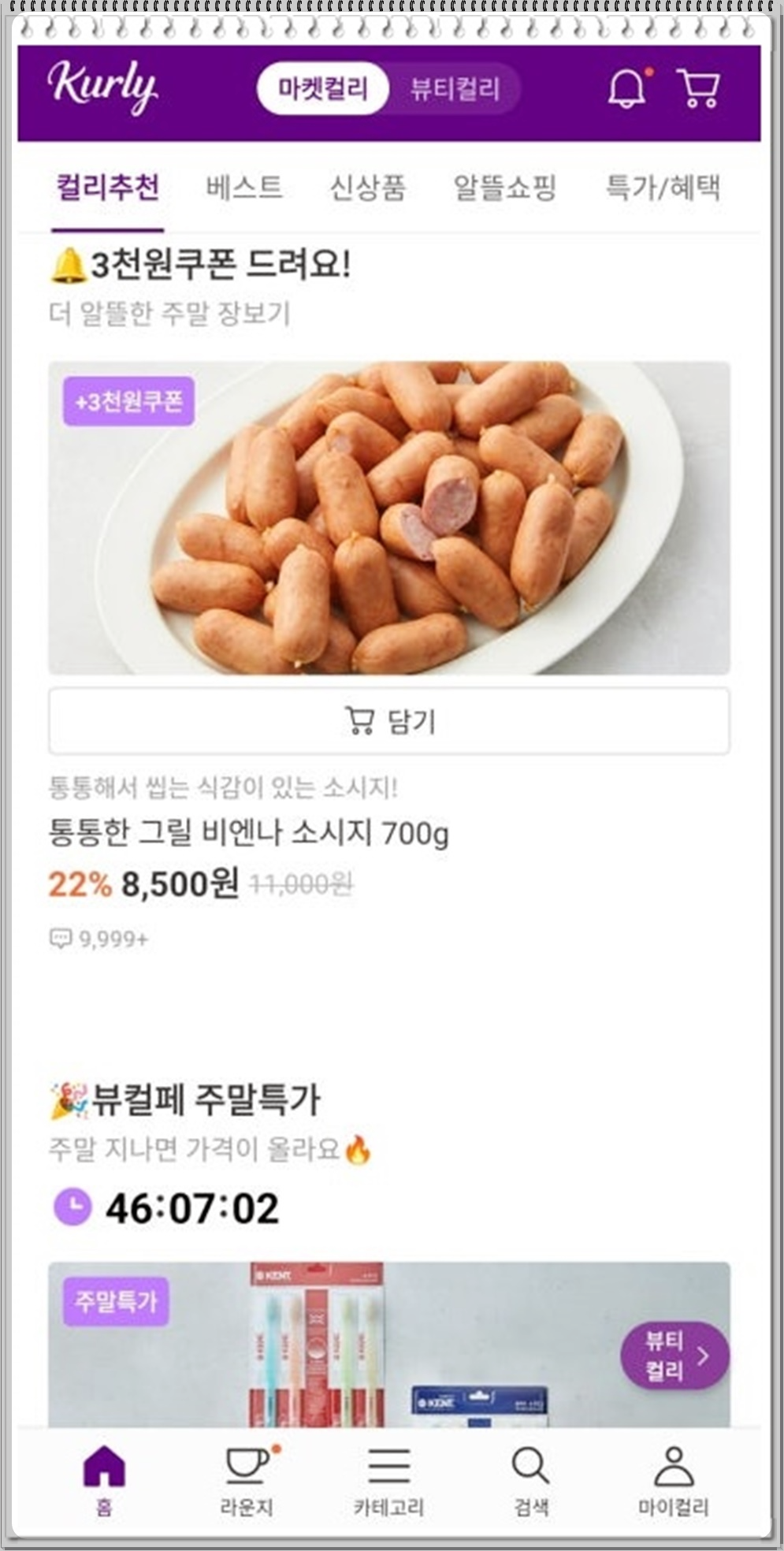Open the 카테고리 menu
Image resolution: width=784 pixels, height=1551 pixels.
389,1480
